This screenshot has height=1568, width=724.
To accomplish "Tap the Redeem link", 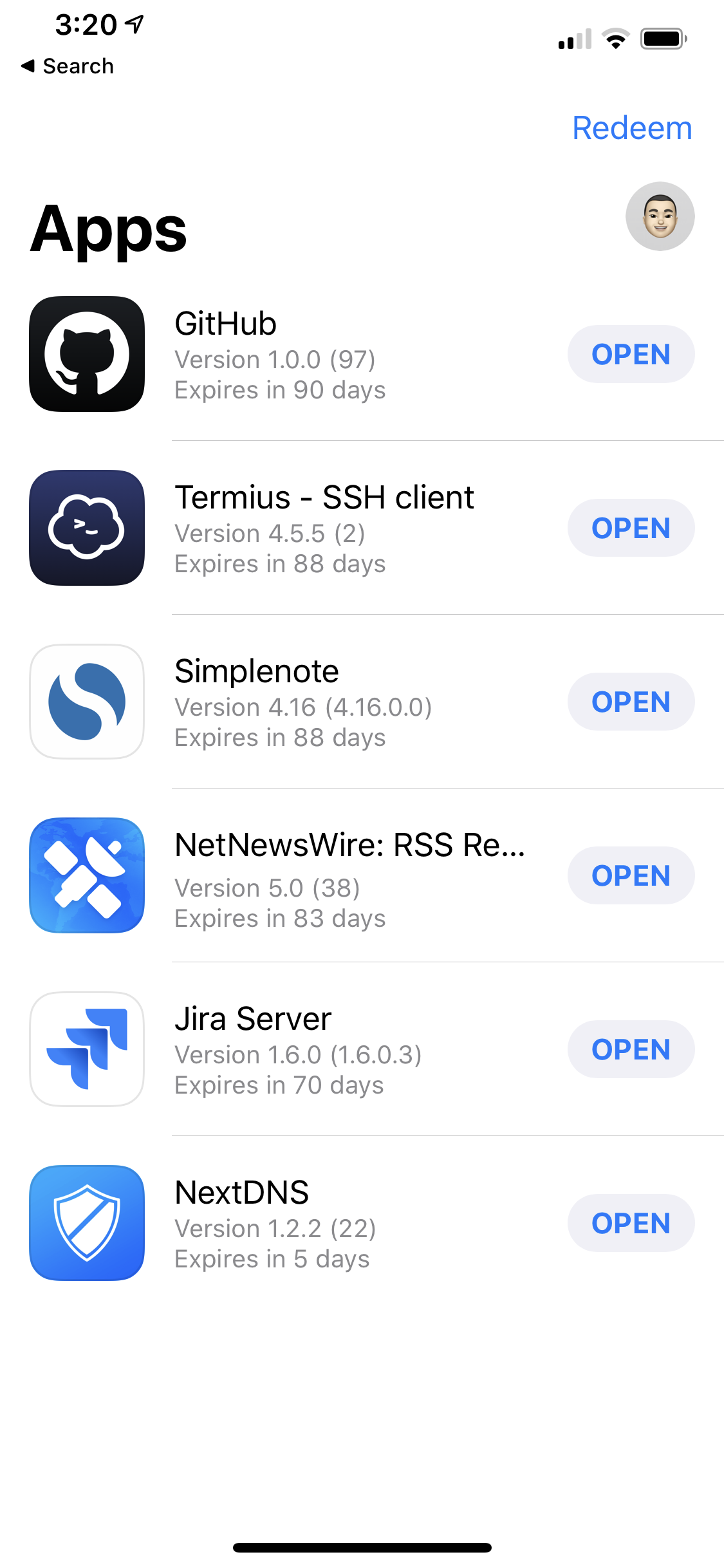I will (x=632, y=128).
